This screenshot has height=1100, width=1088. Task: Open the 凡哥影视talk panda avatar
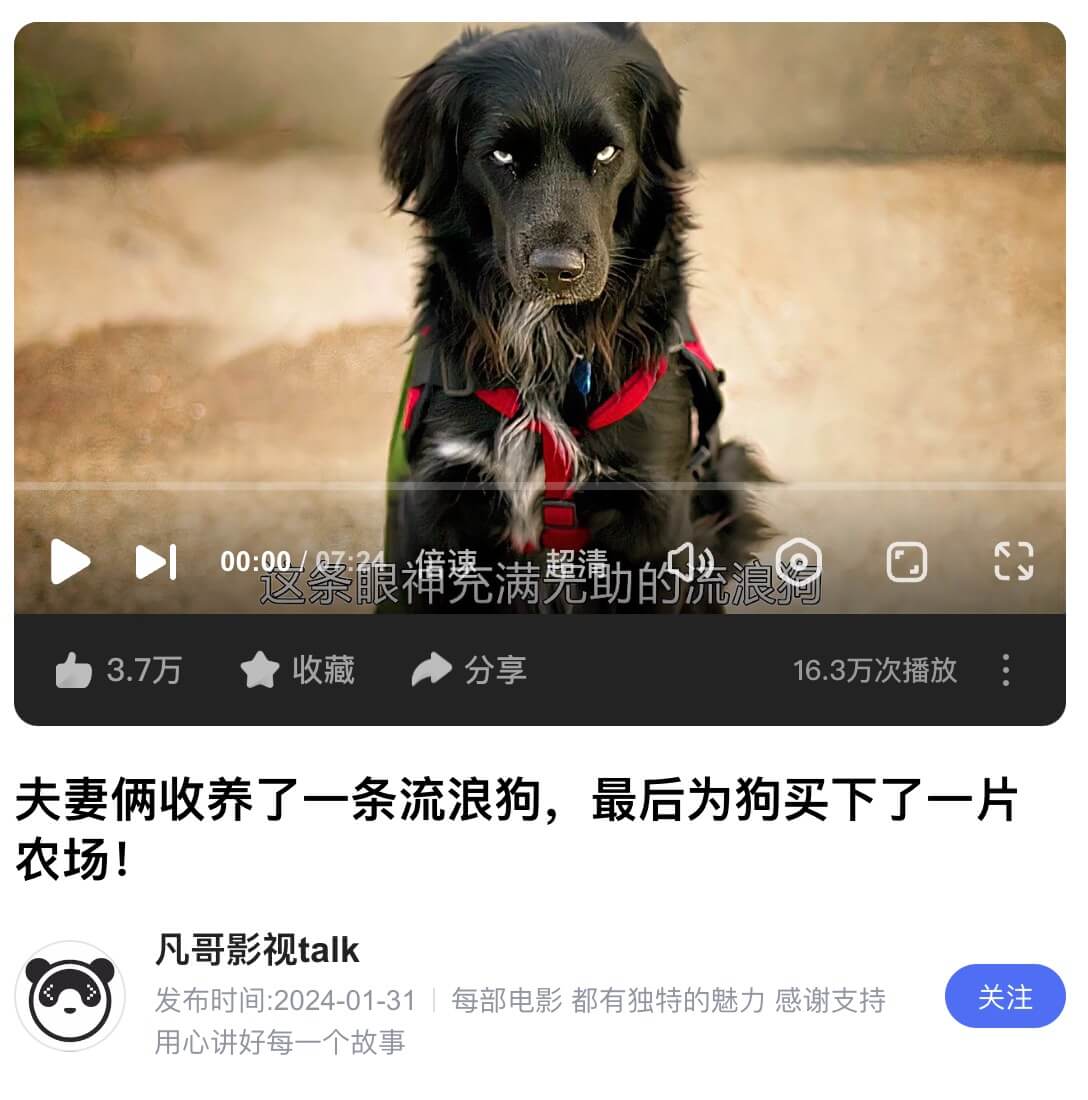click(70, 996)
